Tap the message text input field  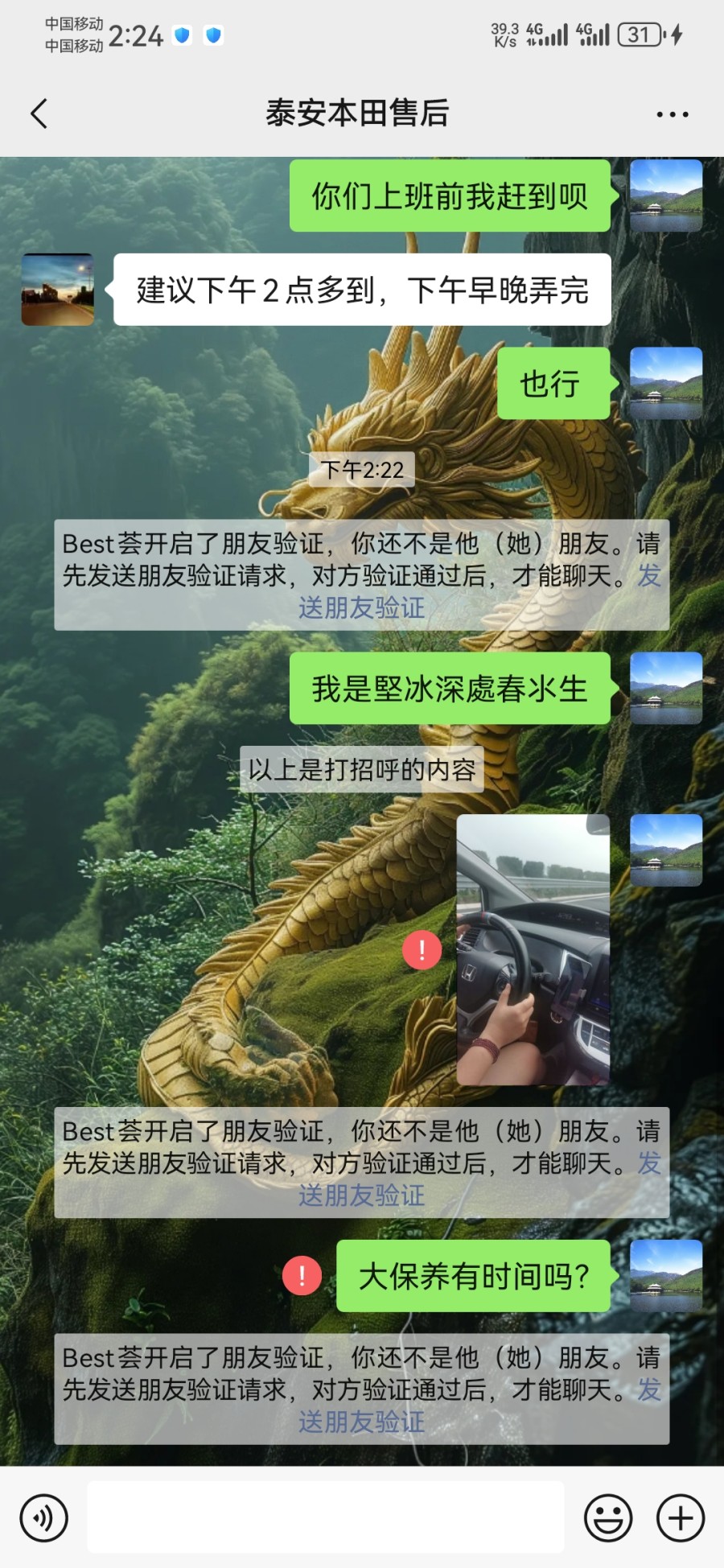[x=325, y=1517]
